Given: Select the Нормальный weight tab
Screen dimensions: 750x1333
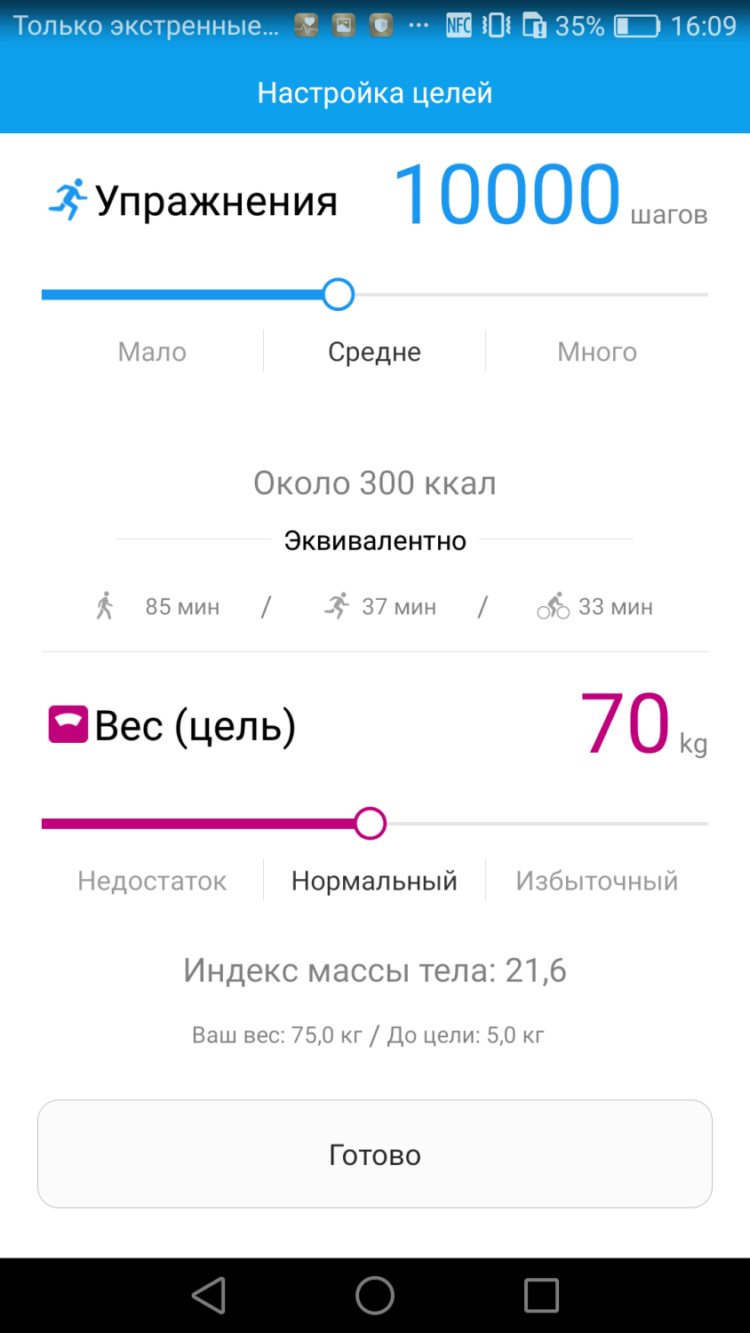Looking at the screenshot, I should [374, 879].
